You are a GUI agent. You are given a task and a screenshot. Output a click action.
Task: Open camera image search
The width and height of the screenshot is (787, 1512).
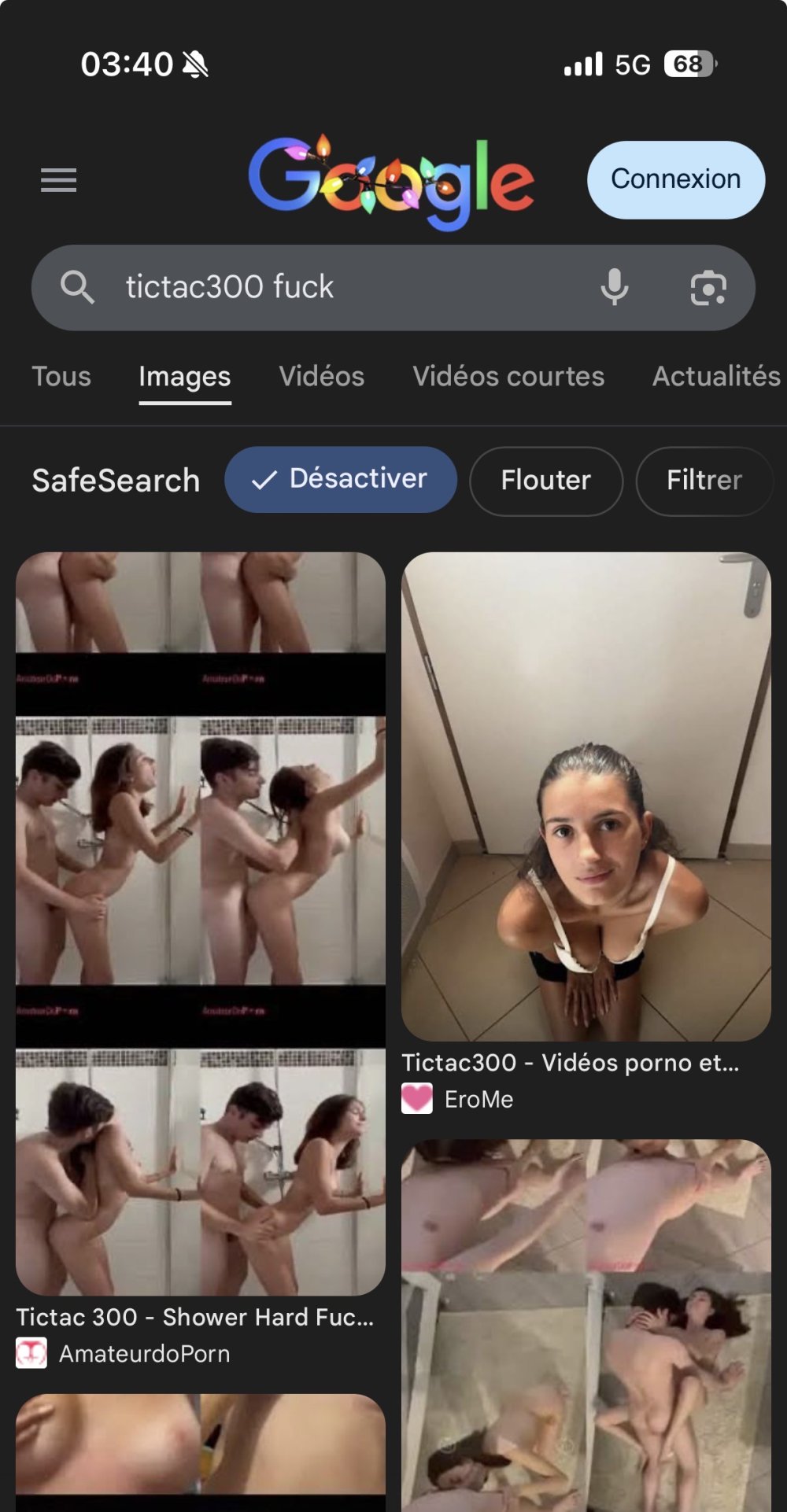[708, 288]
